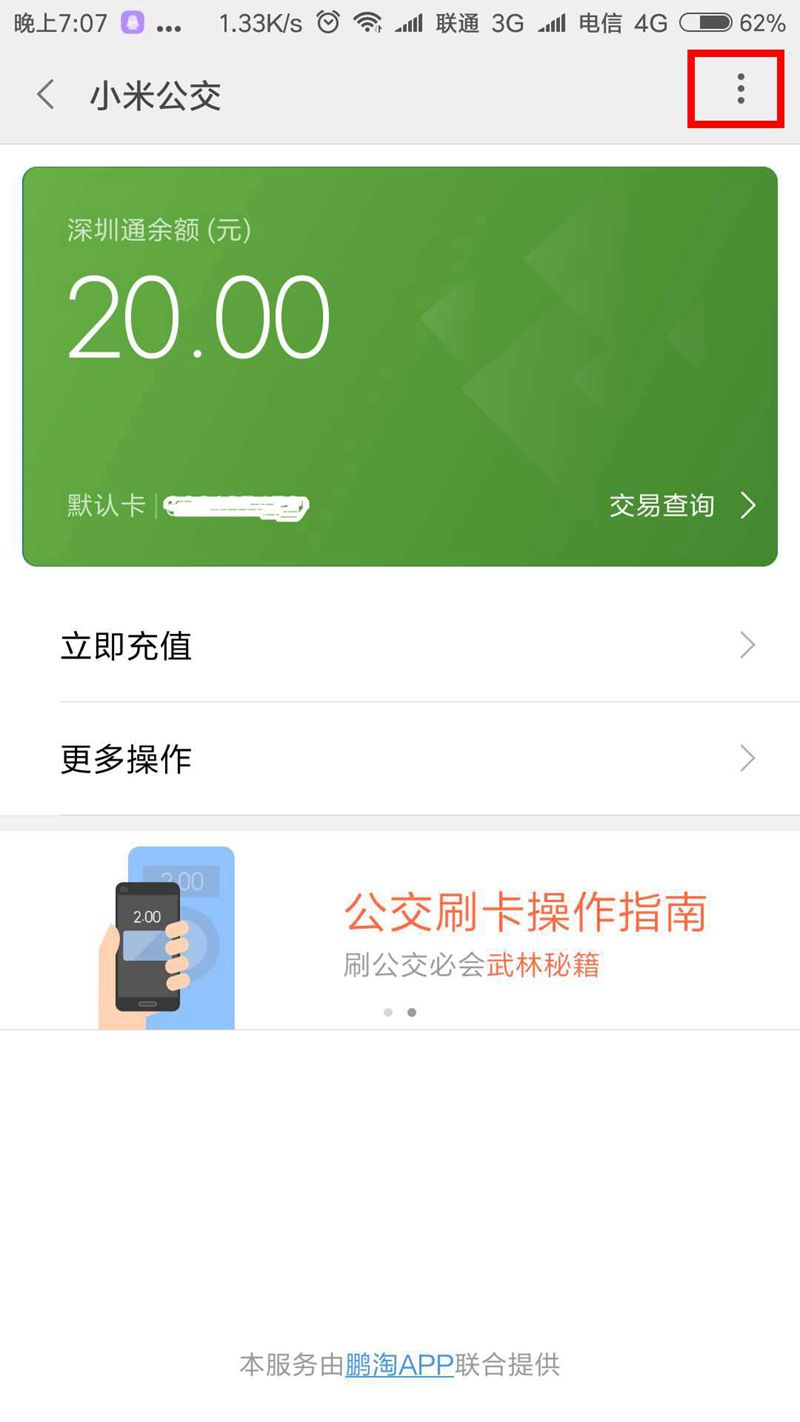
Task: Open 公交刷卡操作指南
Action: (x=527, y=912)
